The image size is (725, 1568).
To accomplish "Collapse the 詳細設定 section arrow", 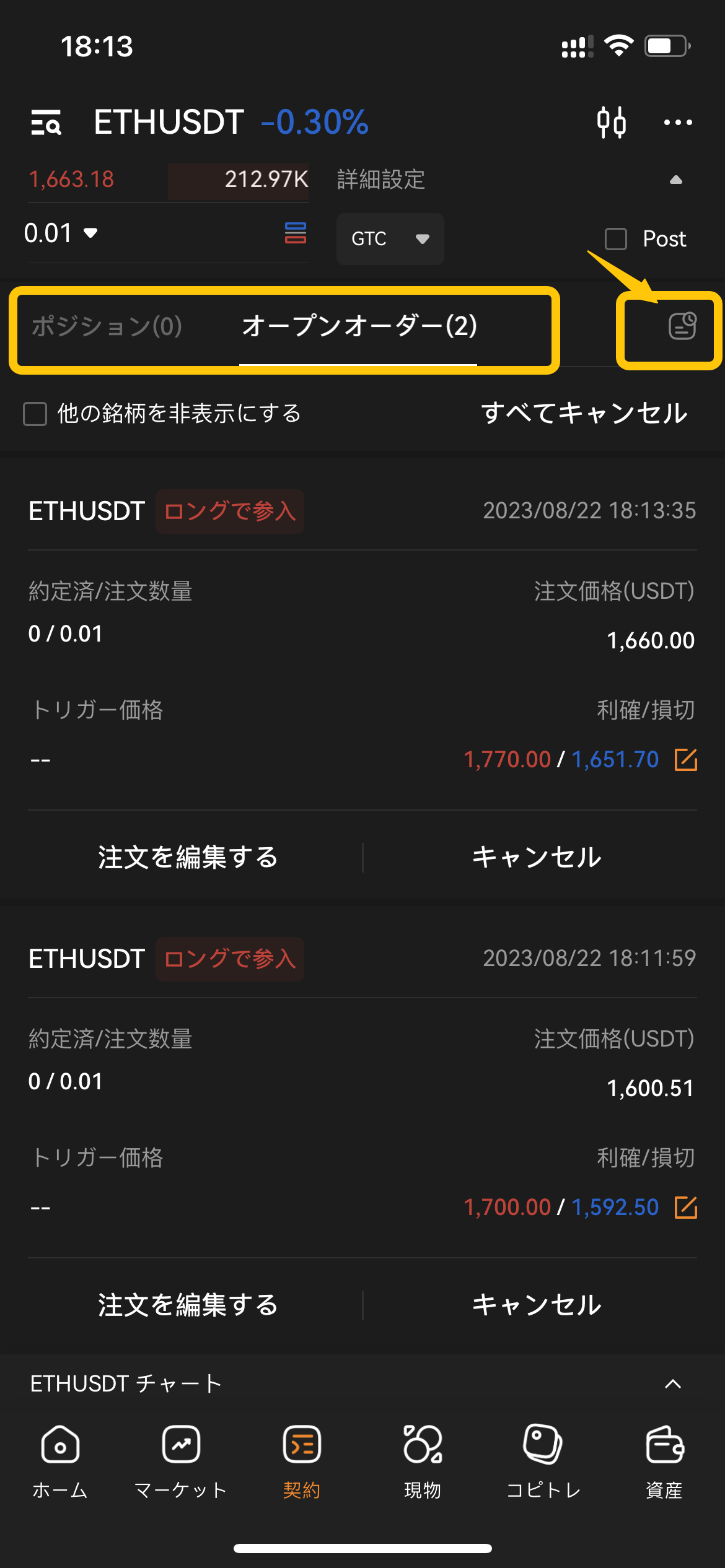I will point(676,180).
